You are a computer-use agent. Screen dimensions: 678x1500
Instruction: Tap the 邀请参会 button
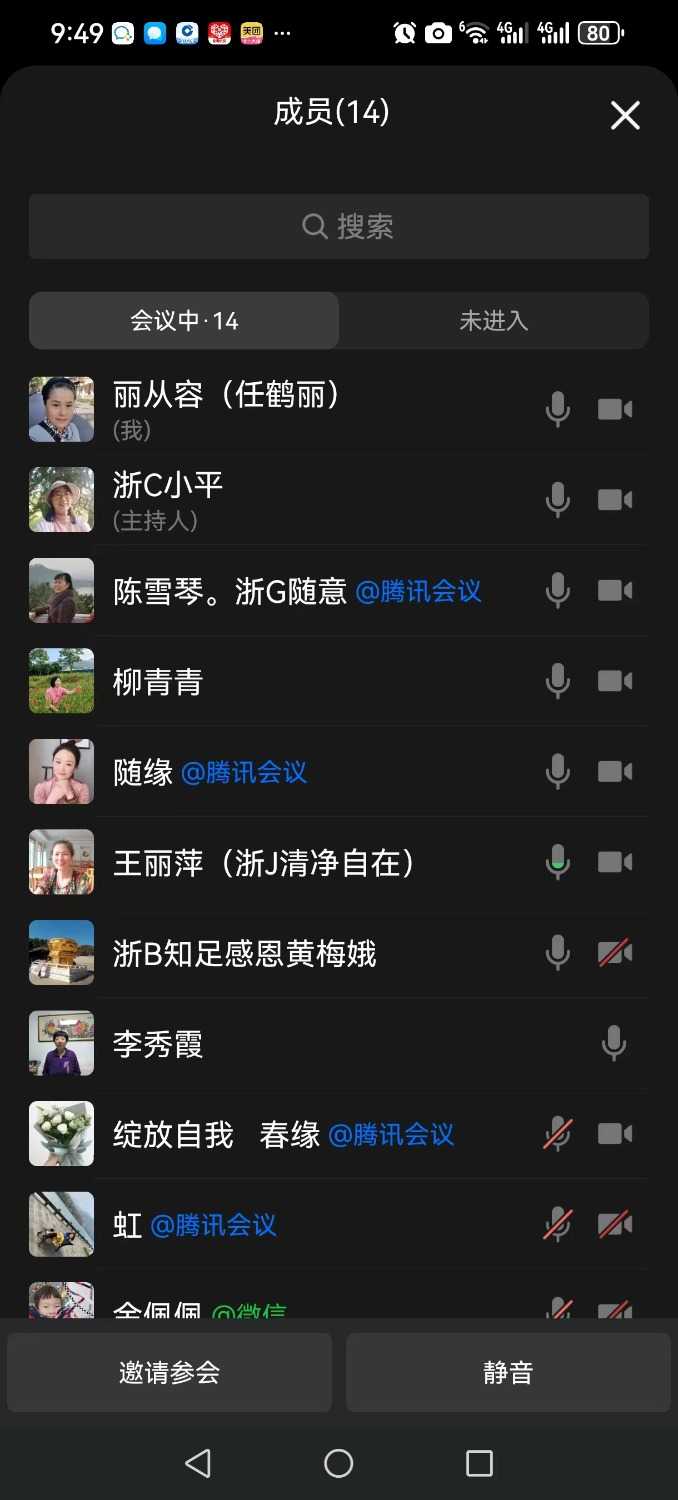pyautogui.click(x=169, y=1372)
